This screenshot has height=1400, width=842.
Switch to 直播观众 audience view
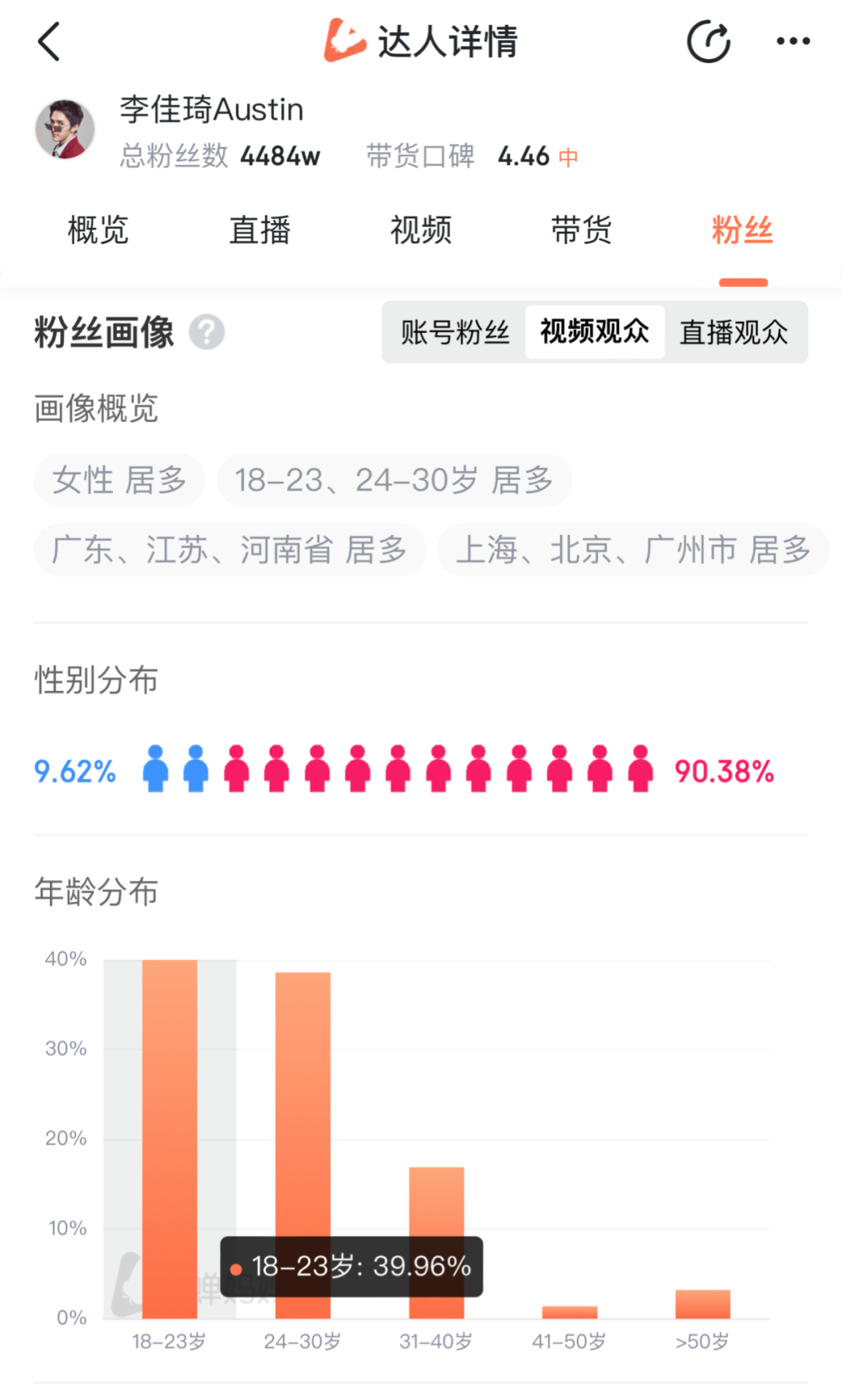734,332
